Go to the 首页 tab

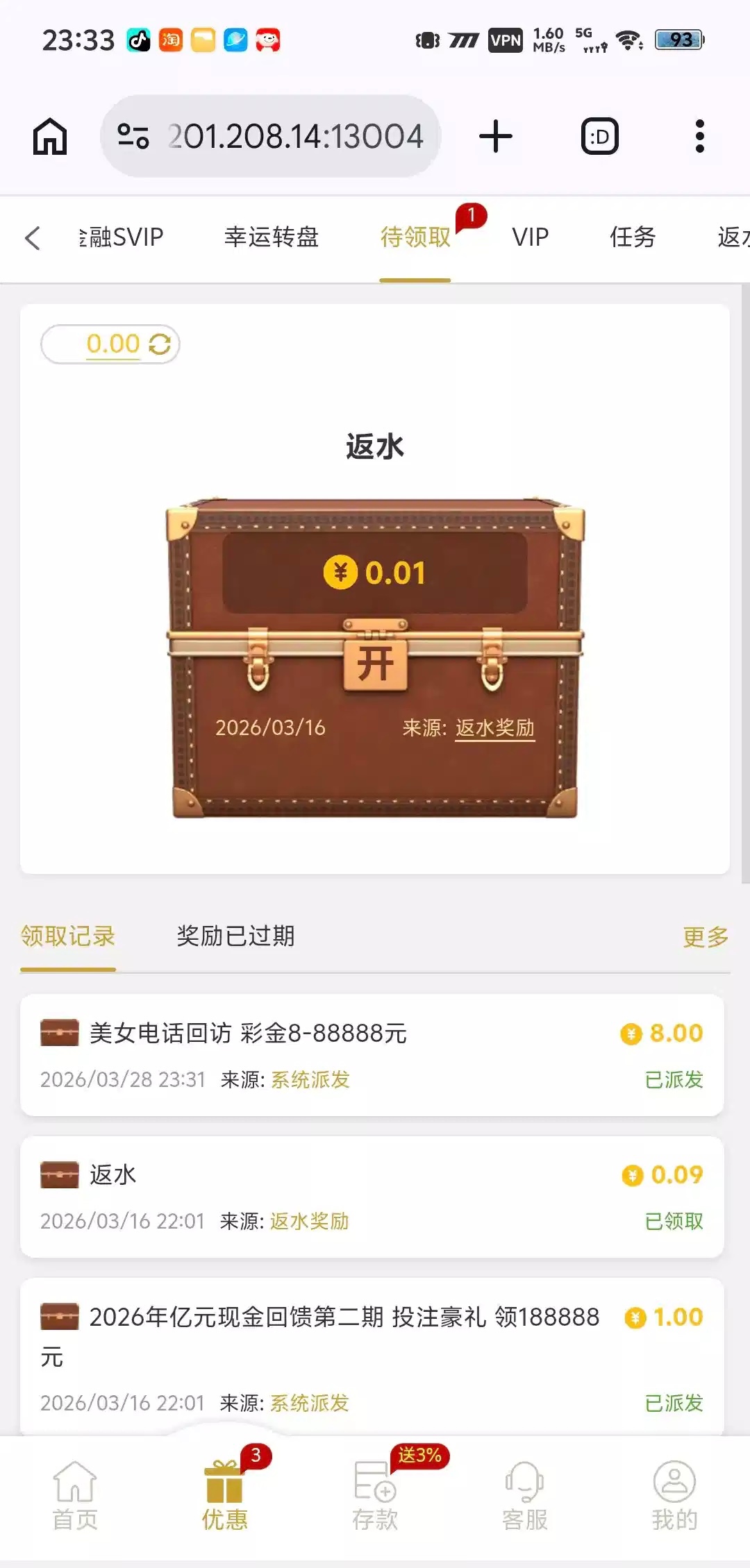(75, 1497)
